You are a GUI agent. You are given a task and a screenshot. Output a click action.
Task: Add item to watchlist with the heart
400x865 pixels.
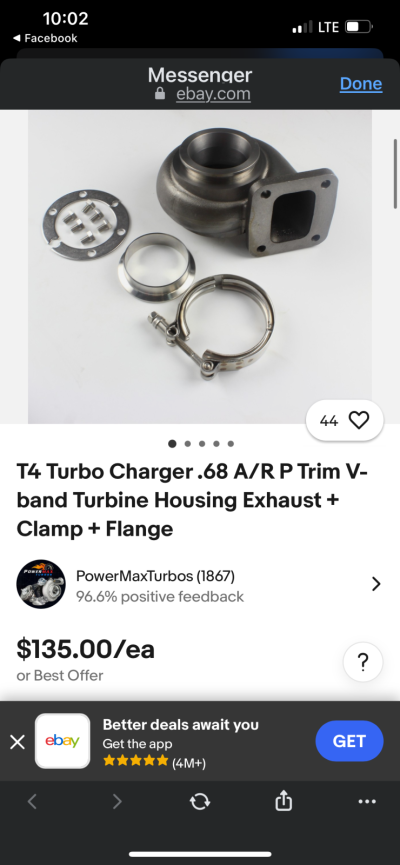tap(359, 421)
